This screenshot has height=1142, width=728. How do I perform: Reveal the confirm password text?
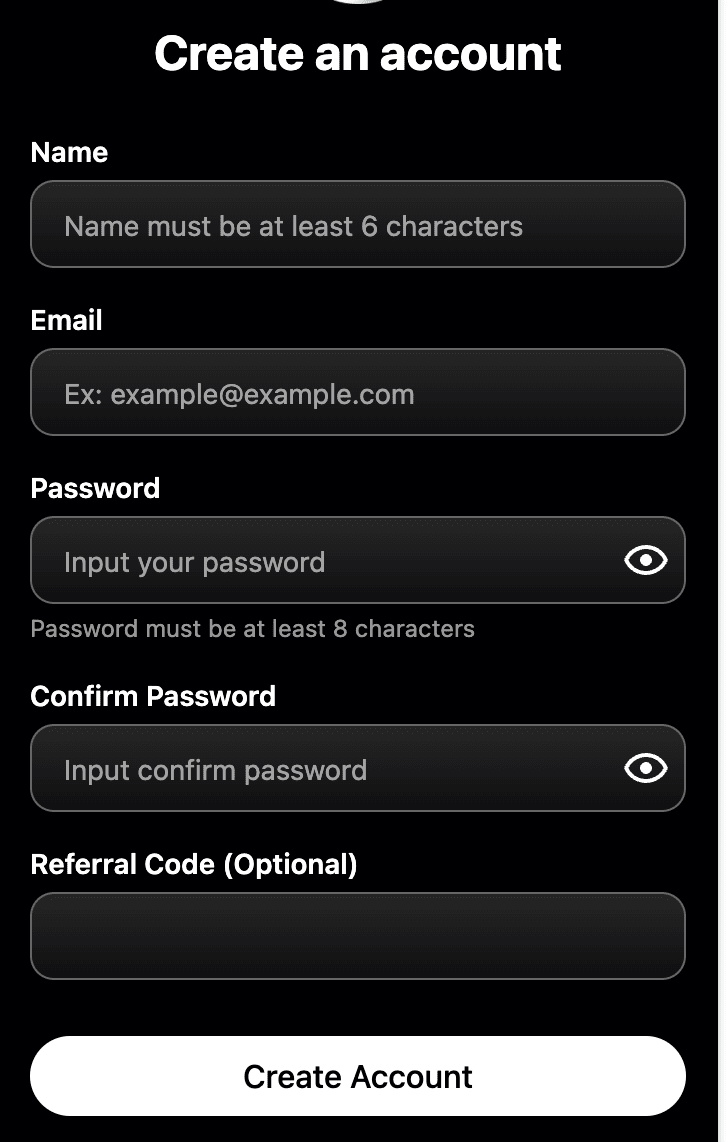pyautogui.click(x=645, y=769)
